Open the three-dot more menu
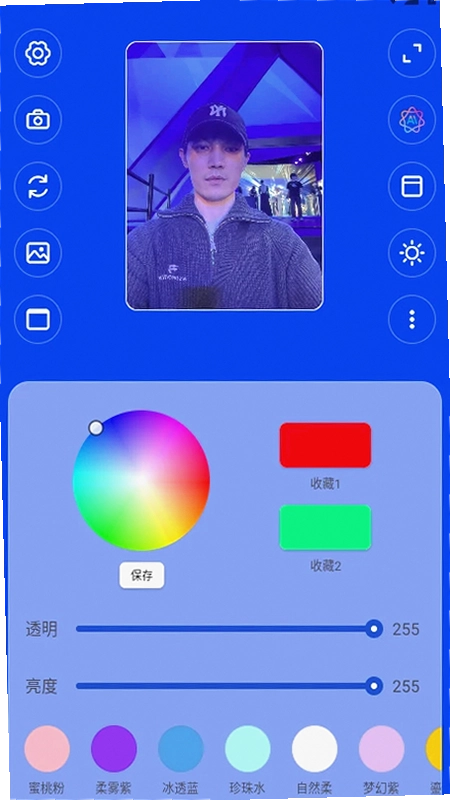 coord(412,320)
